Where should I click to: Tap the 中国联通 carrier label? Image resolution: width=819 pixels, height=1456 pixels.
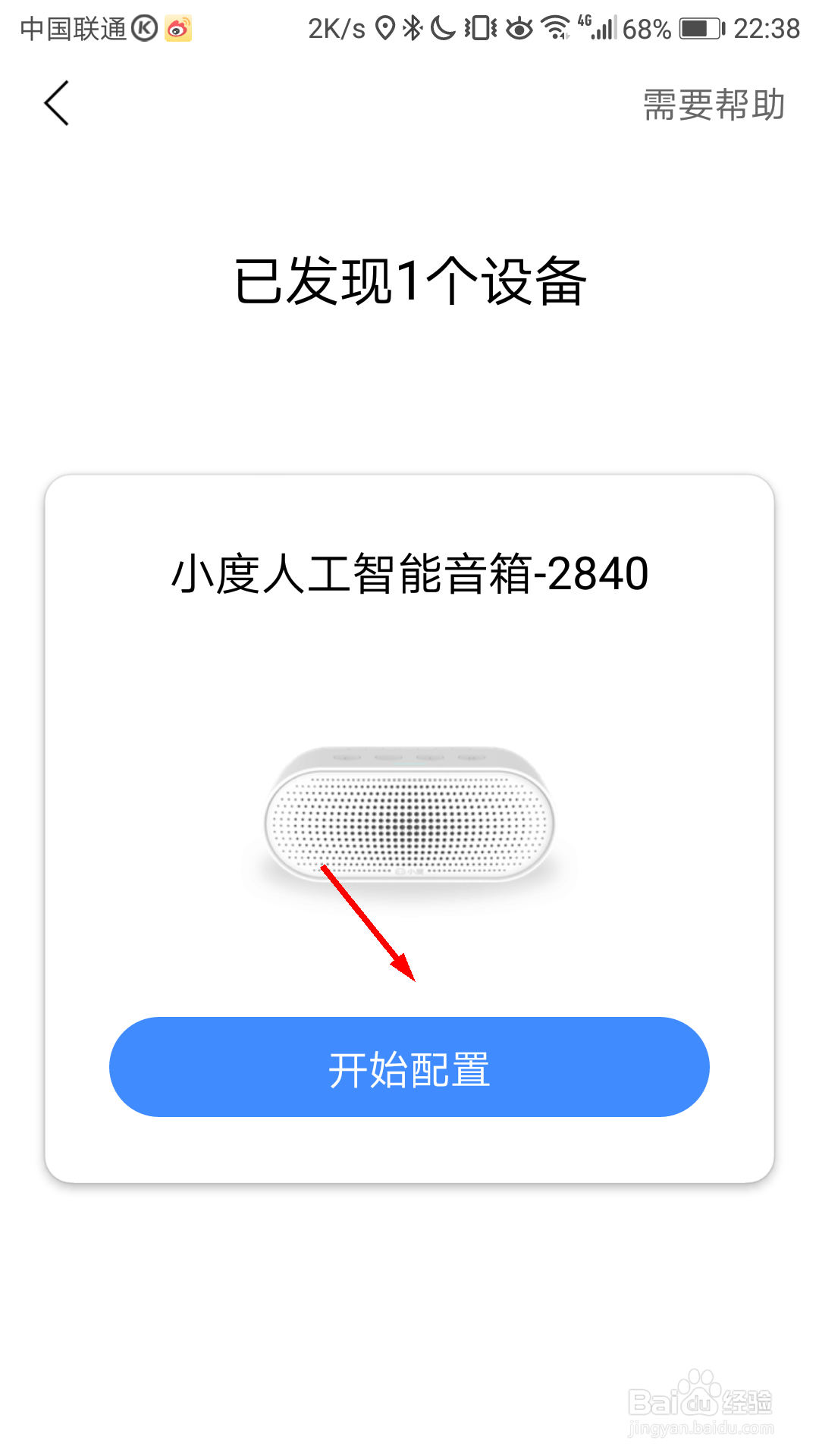72,29
